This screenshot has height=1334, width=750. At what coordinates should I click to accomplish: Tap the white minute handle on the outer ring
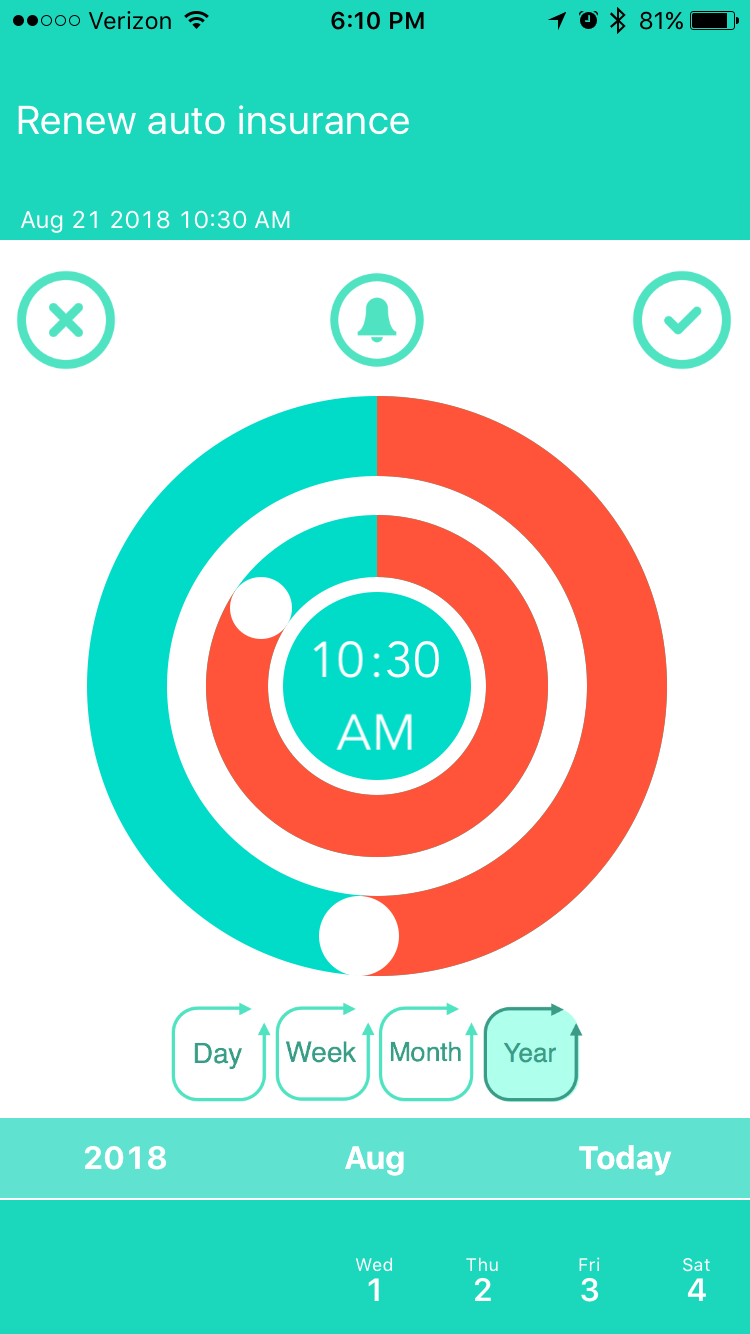(x=359, y=936)
